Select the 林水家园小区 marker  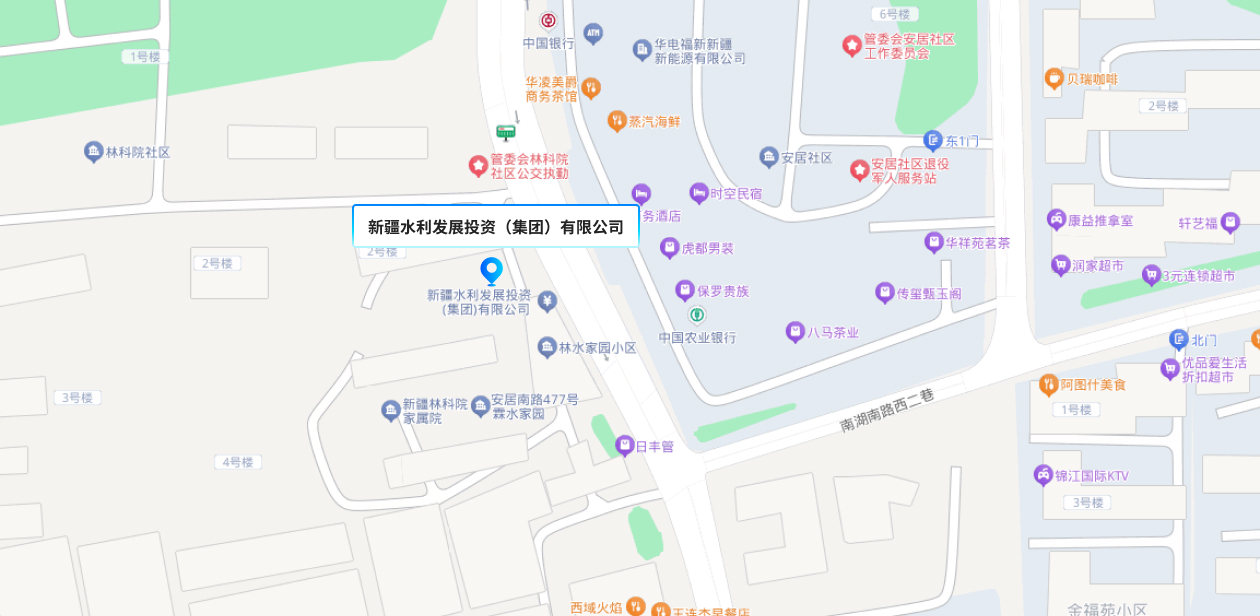tap(547, 347)
